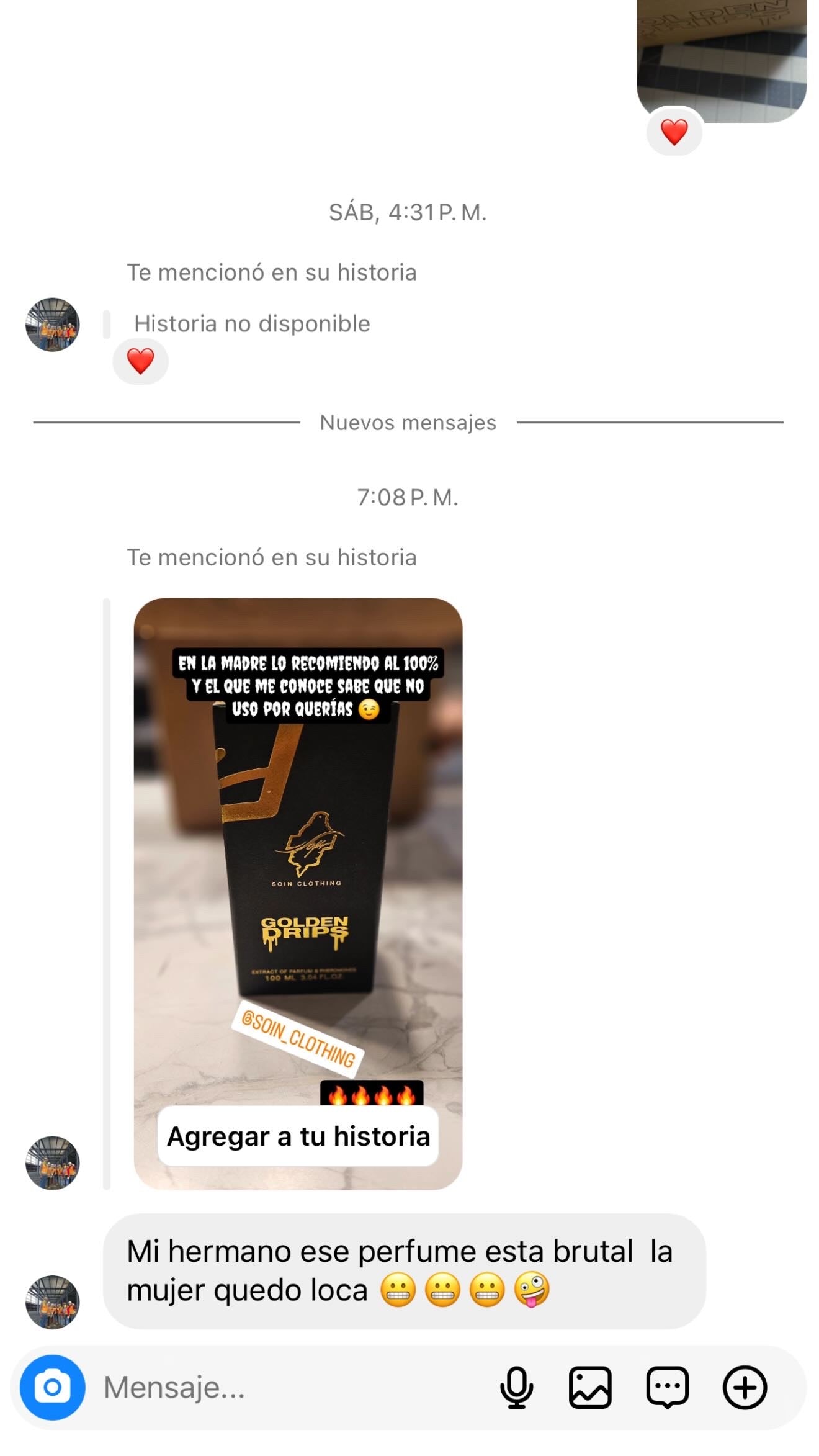Open more options with the plus icon
Viewport: 819px width, 1456px height.
(745, 1387)
